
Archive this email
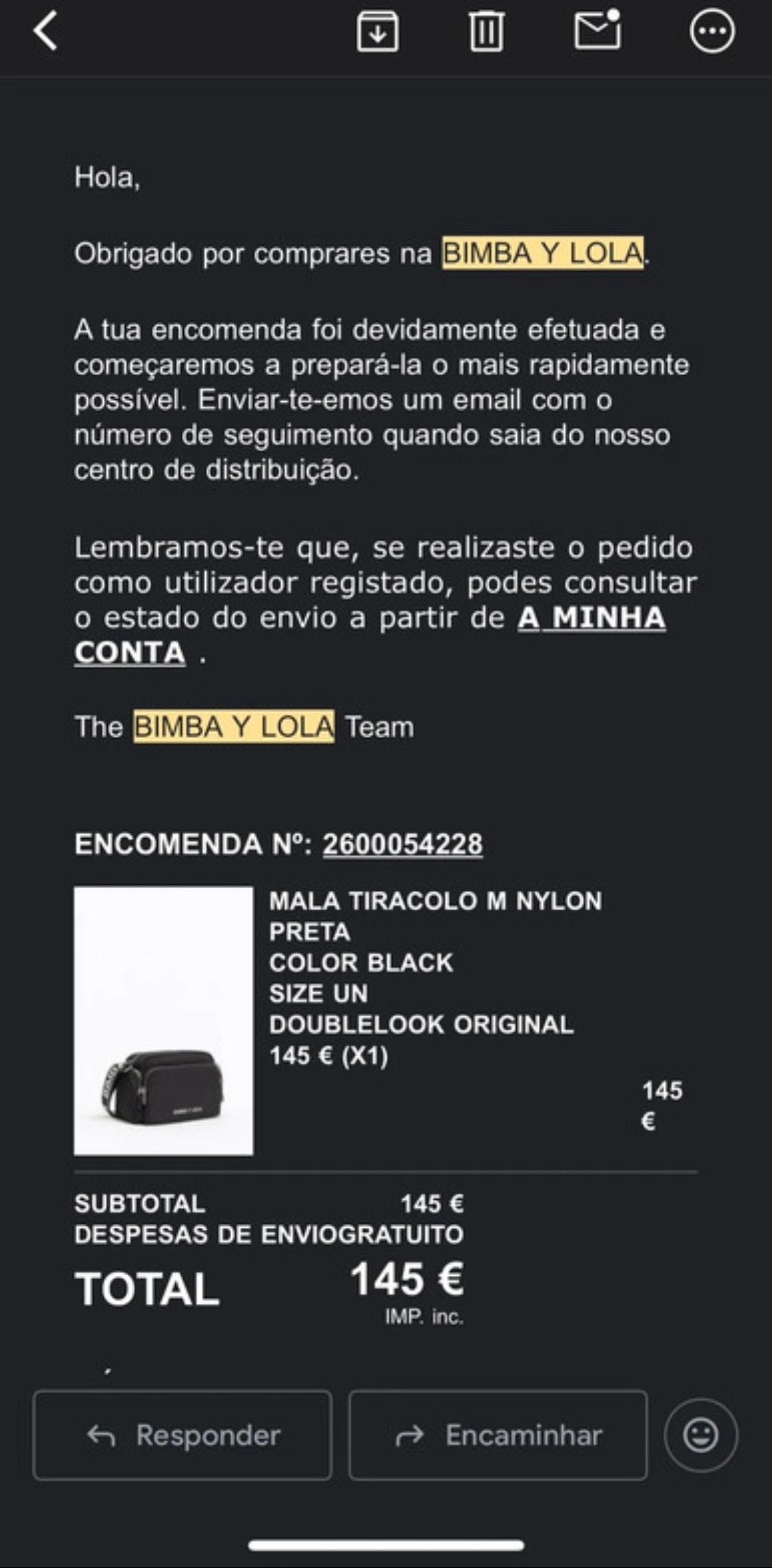pyautogui.click(x=377, y=32)
